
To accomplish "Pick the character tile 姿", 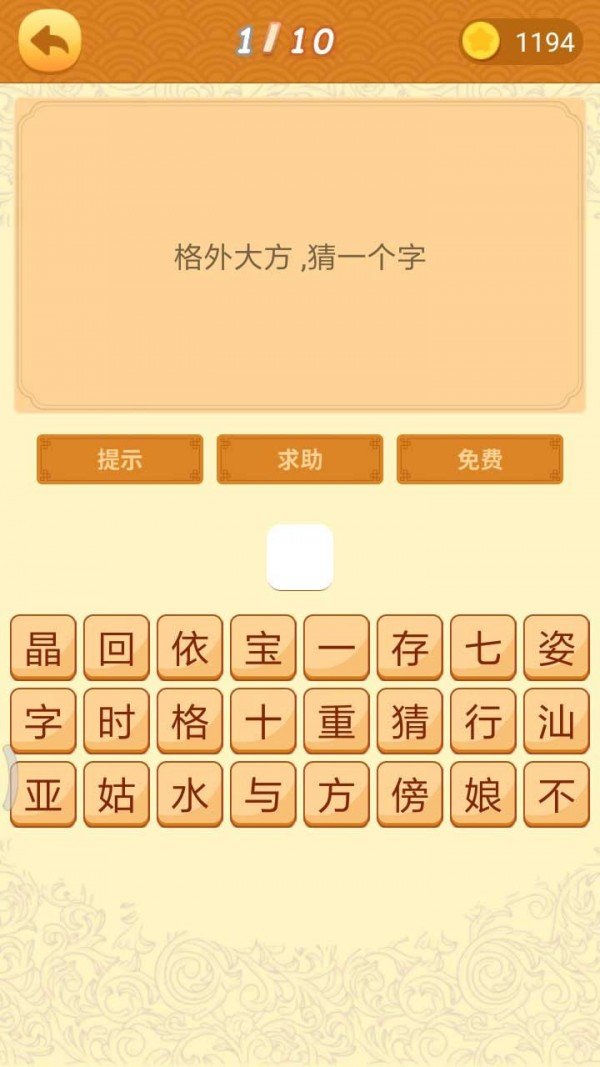I will point(557,648).
